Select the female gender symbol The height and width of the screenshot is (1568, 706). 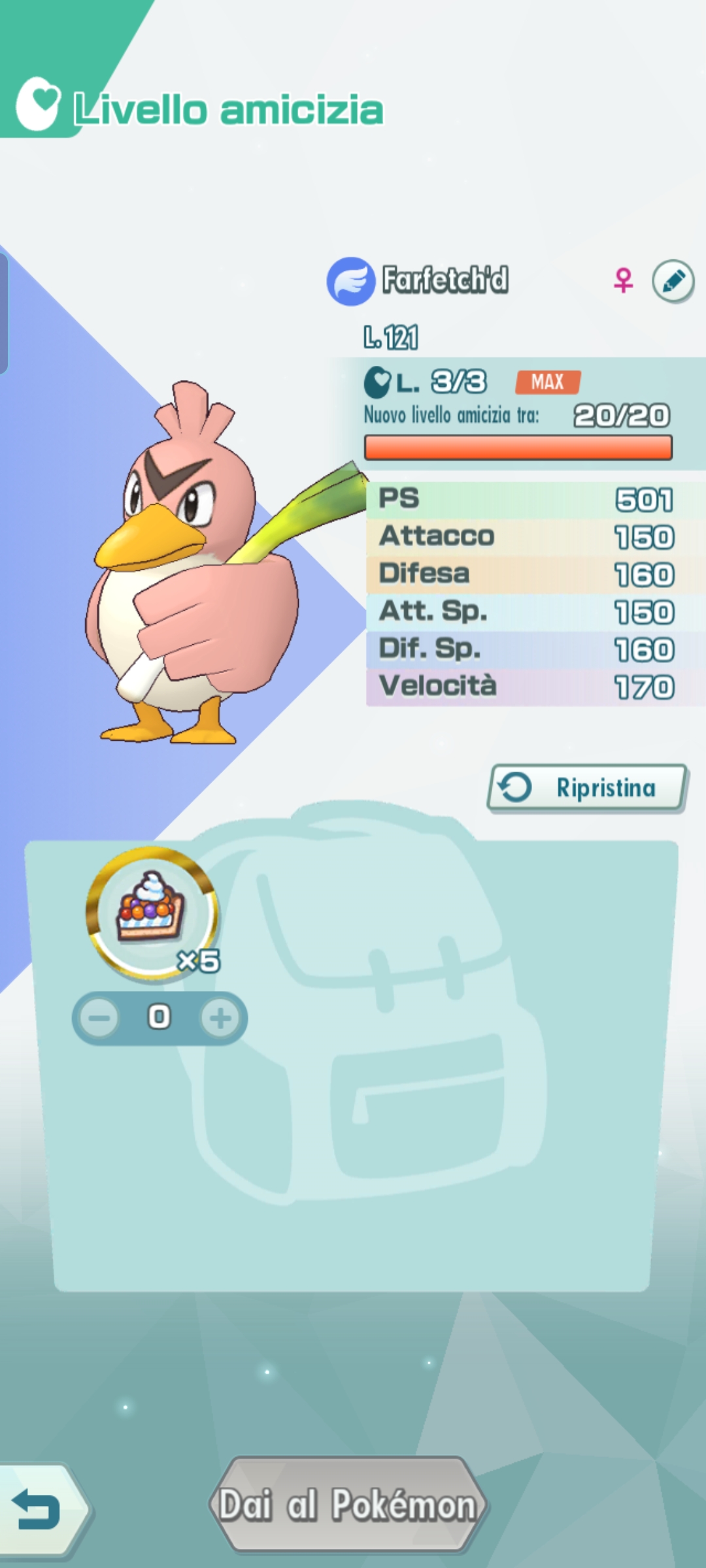[624, 281]
